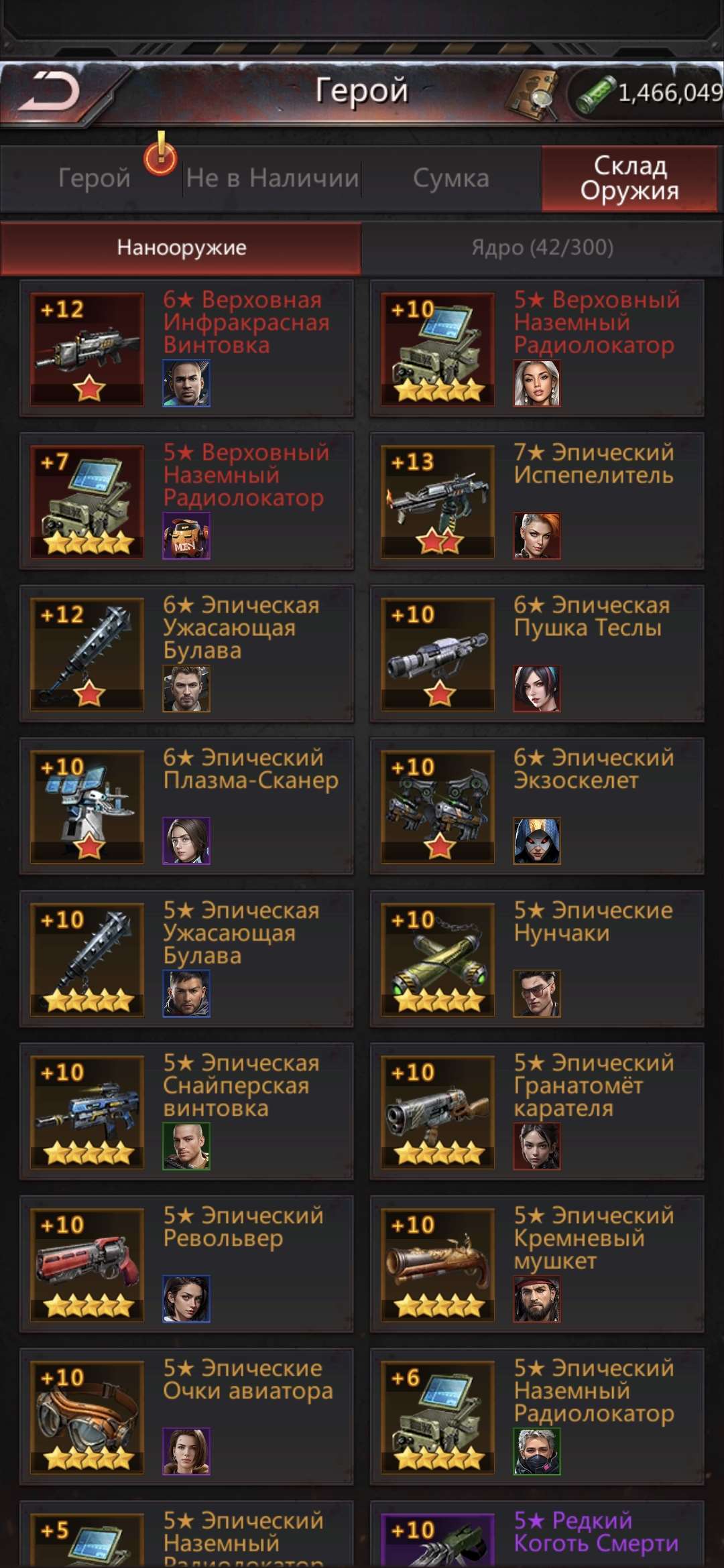Open 7★ Эпический Испепелитель card
This screenshot has width=724, height=1568.
click(x=536, y=501)
